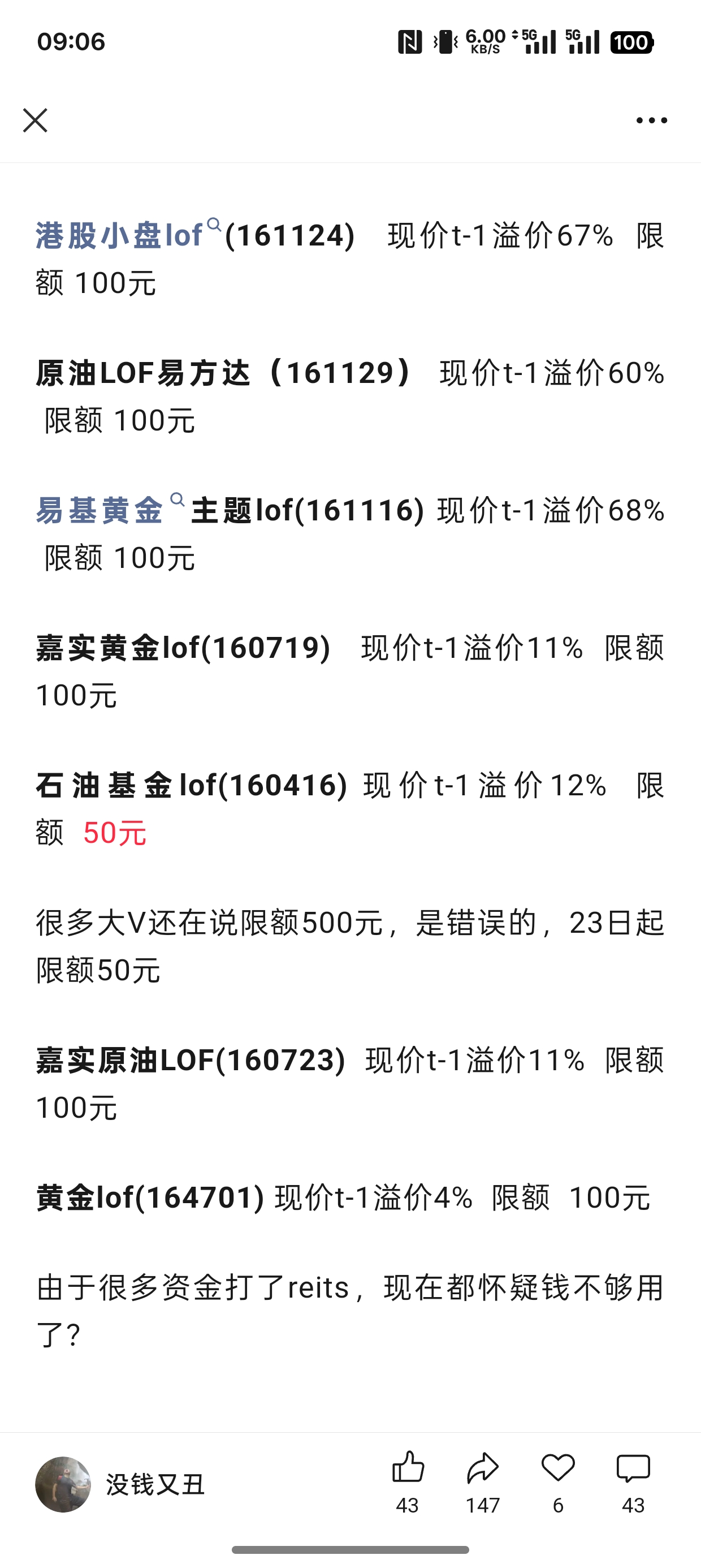View author 没钱又丑's profile
The height and width of the screenshot is (1568, 701).
coord(63,1484)
